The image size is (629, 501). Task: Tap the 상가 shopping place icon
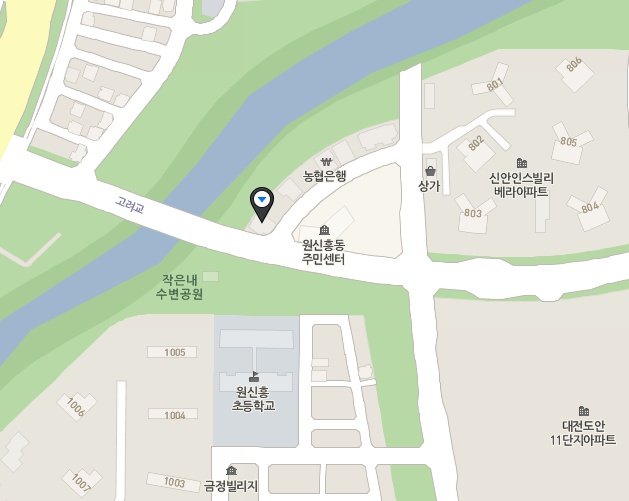430,171
